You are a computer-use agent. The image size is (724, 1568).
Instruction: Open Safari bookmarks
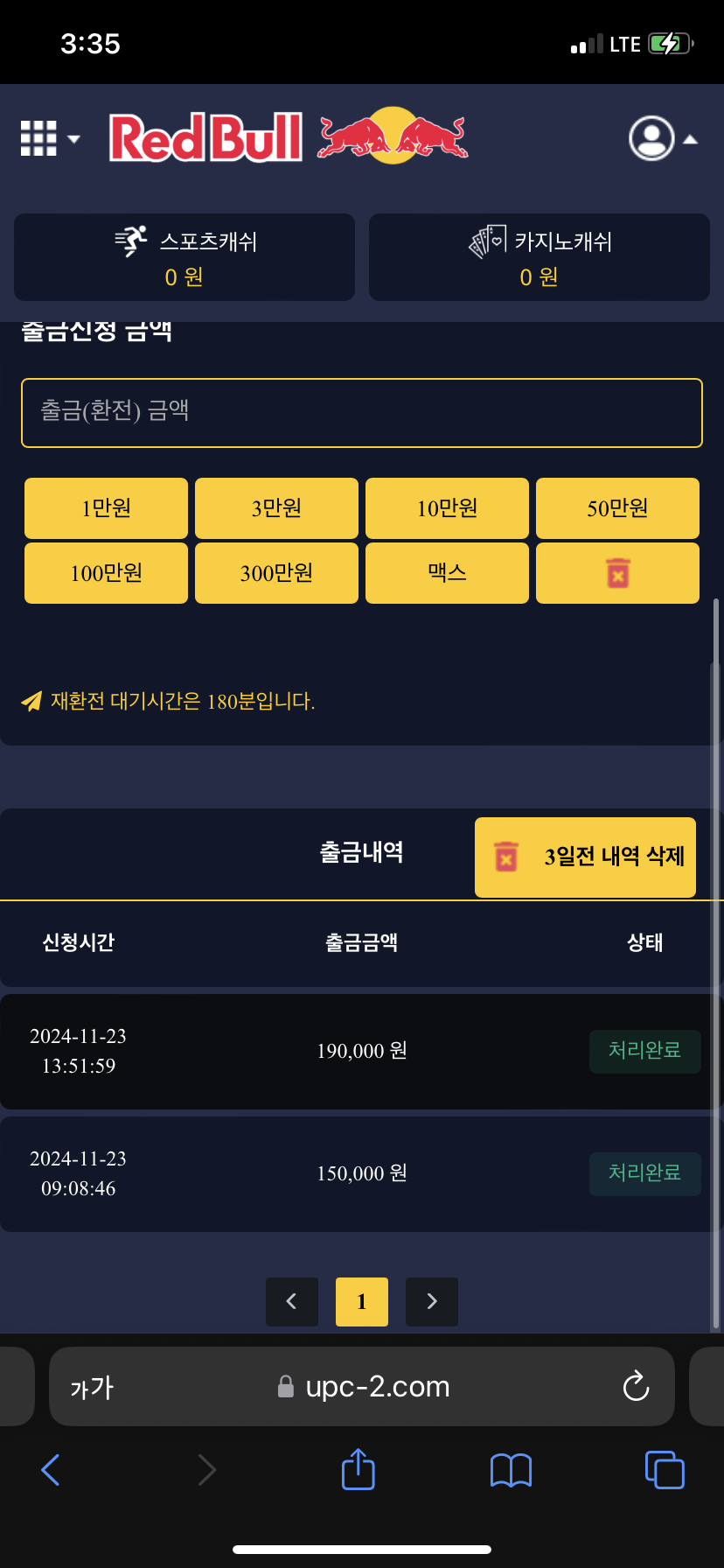tap(512, 1470)
